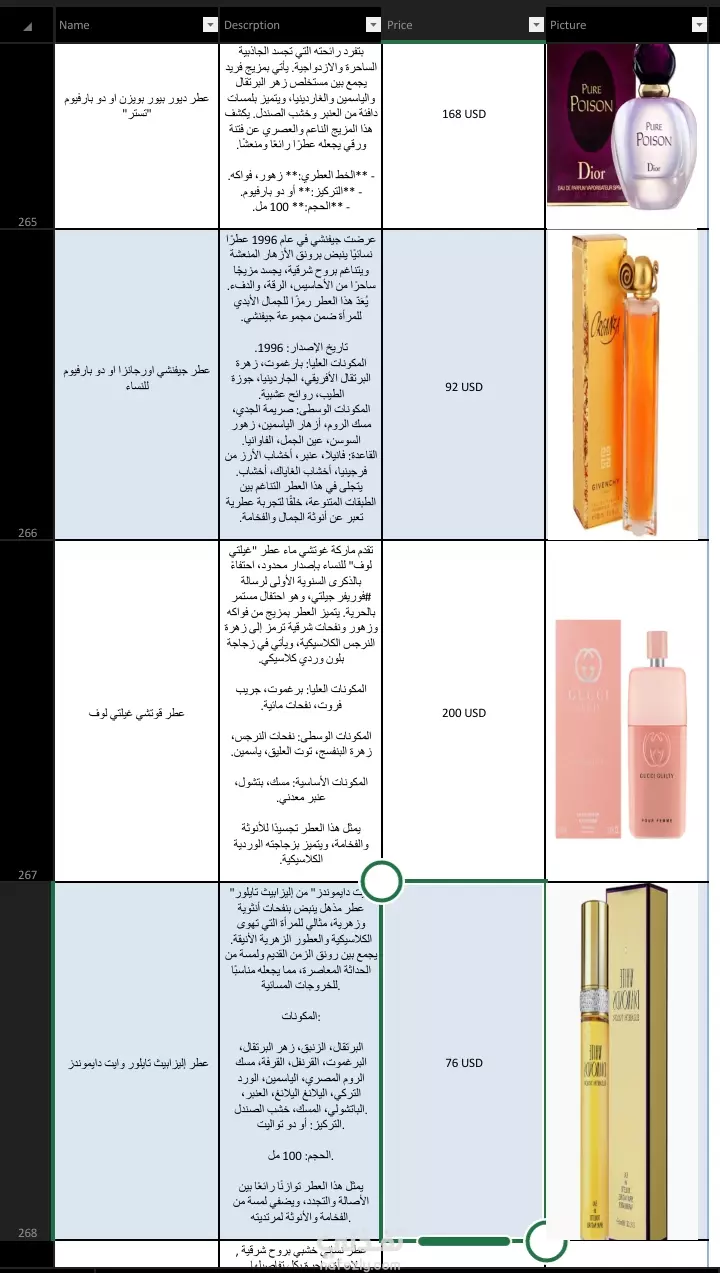The image size is (720, 1273).
Task: Tap the select-all corner triangle
Action: pos(27,25)
